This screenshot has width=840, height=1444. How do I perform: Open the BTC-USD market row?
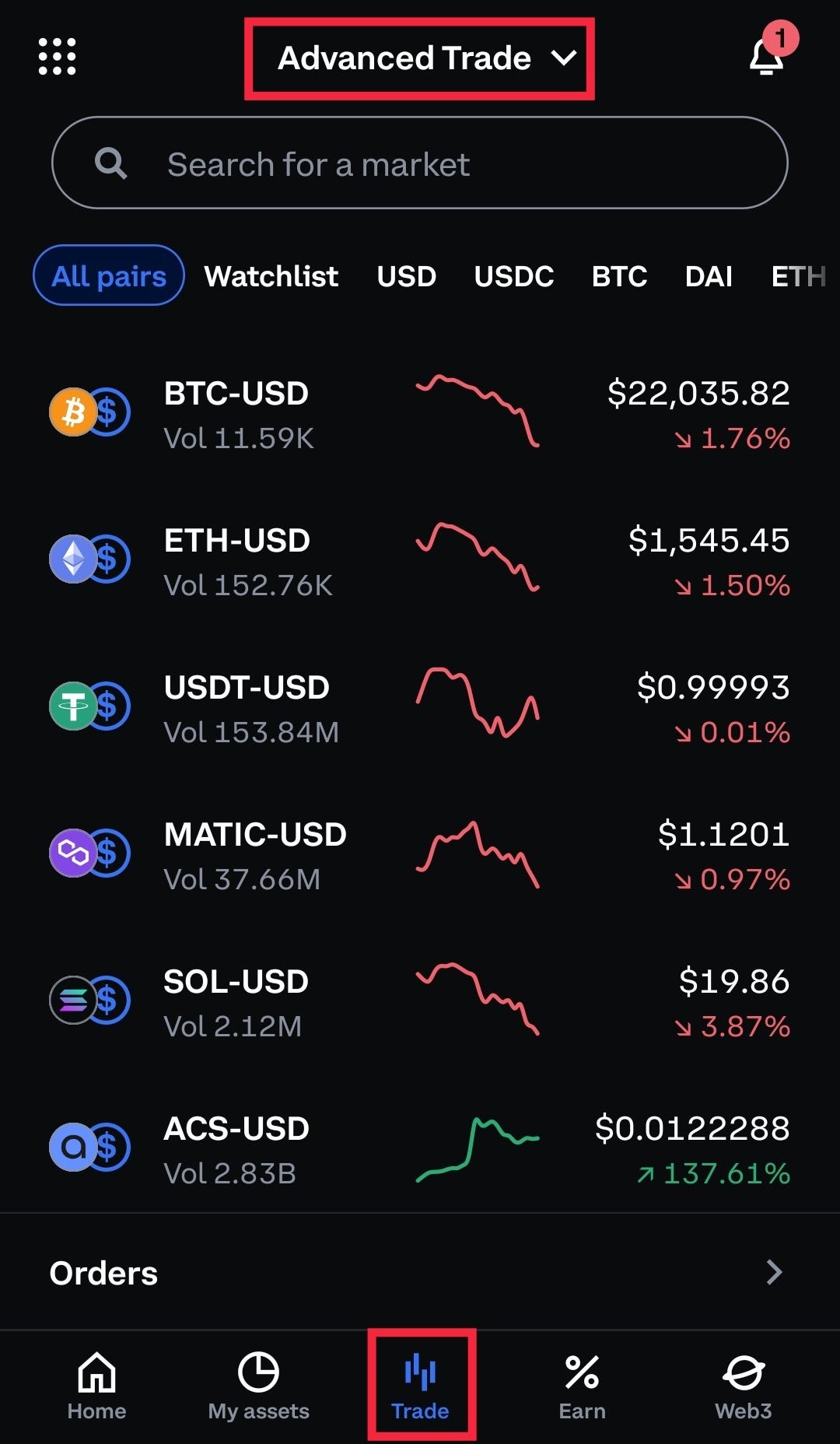[420, 411]
